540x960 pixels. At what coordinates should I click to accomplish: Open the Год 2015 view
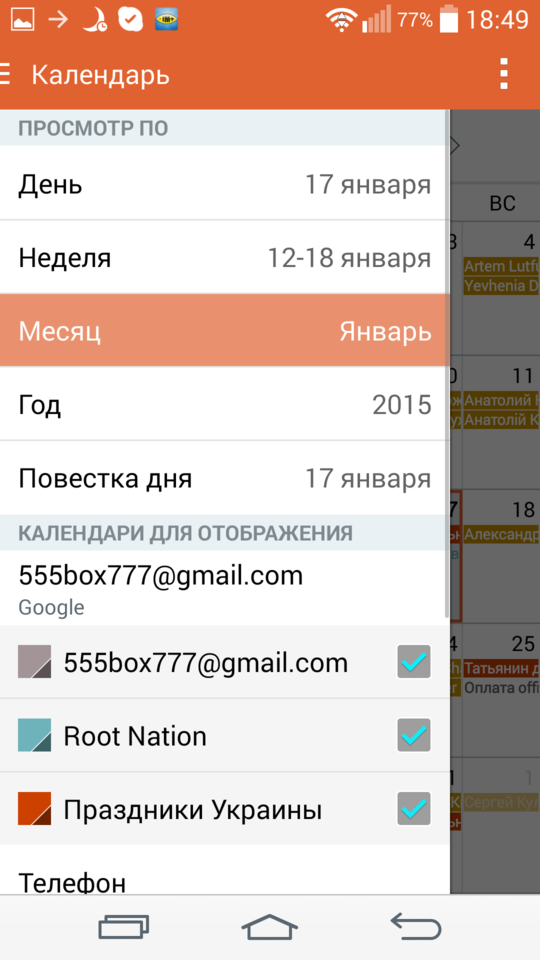(225, 404)
